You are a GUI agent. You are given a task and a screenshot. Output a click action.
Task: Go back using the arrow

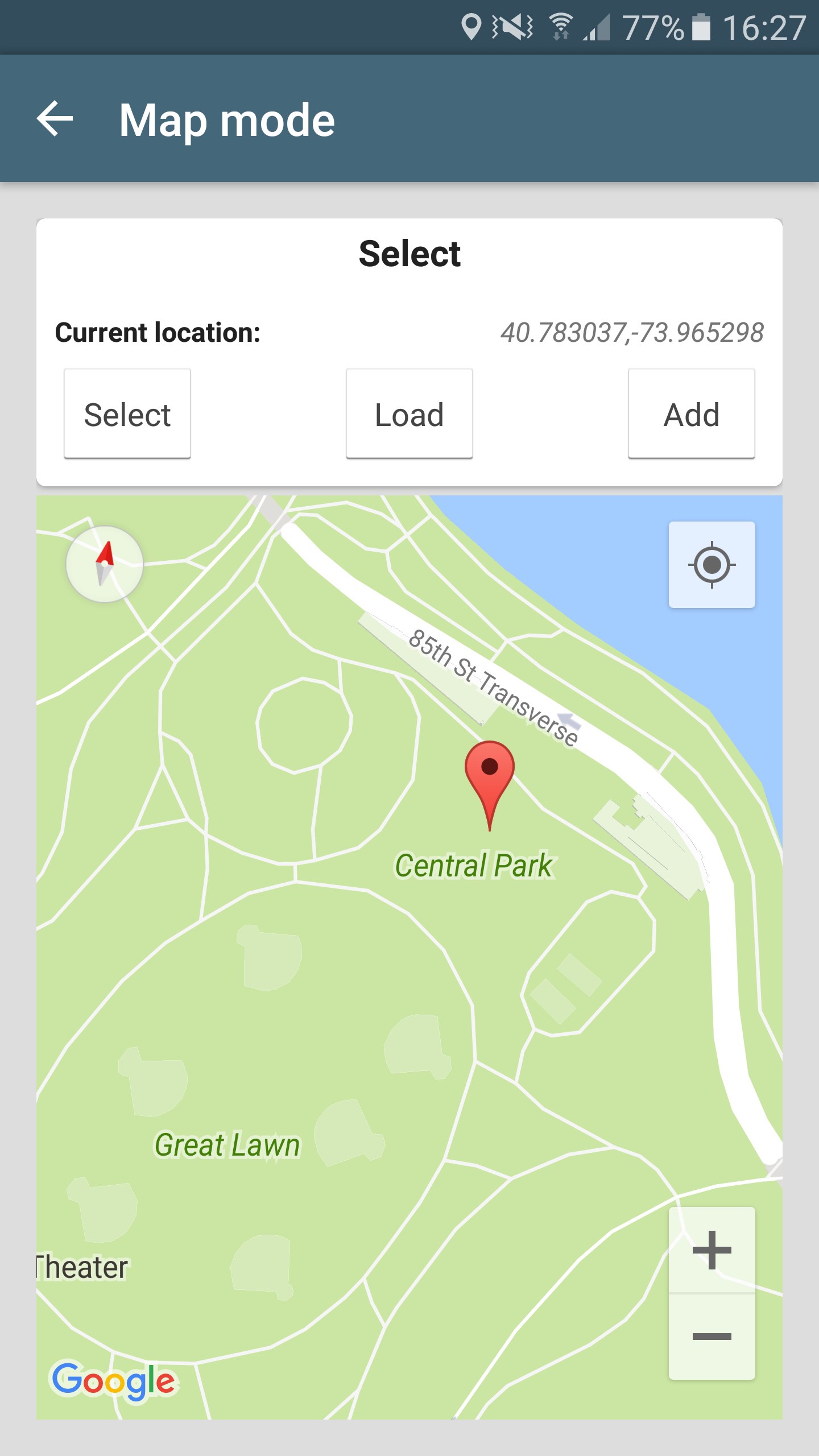(x=55, y=119)
